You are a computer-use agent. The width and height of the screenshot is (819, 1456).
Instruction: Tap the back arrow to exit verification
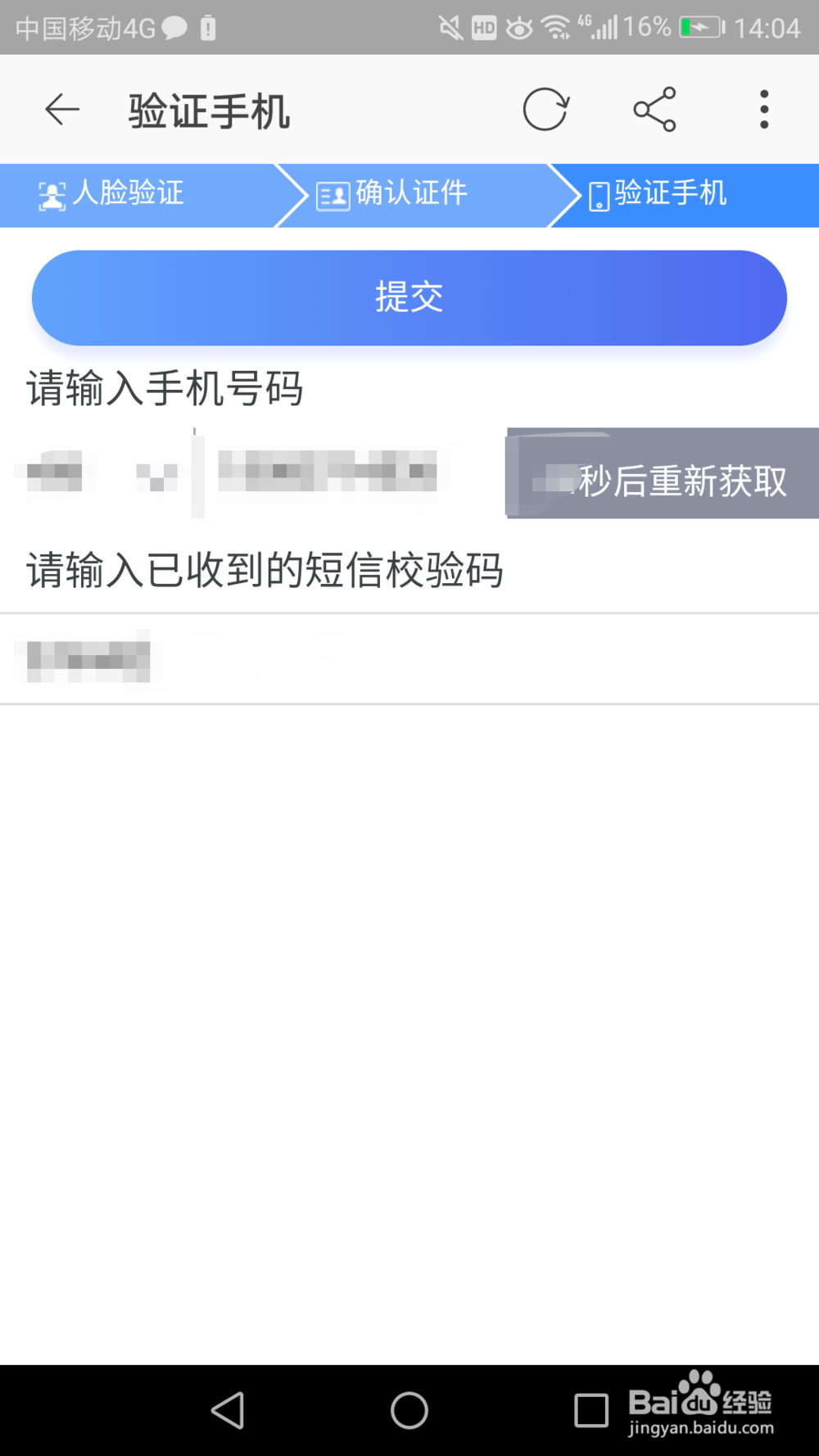pos(61,109)
